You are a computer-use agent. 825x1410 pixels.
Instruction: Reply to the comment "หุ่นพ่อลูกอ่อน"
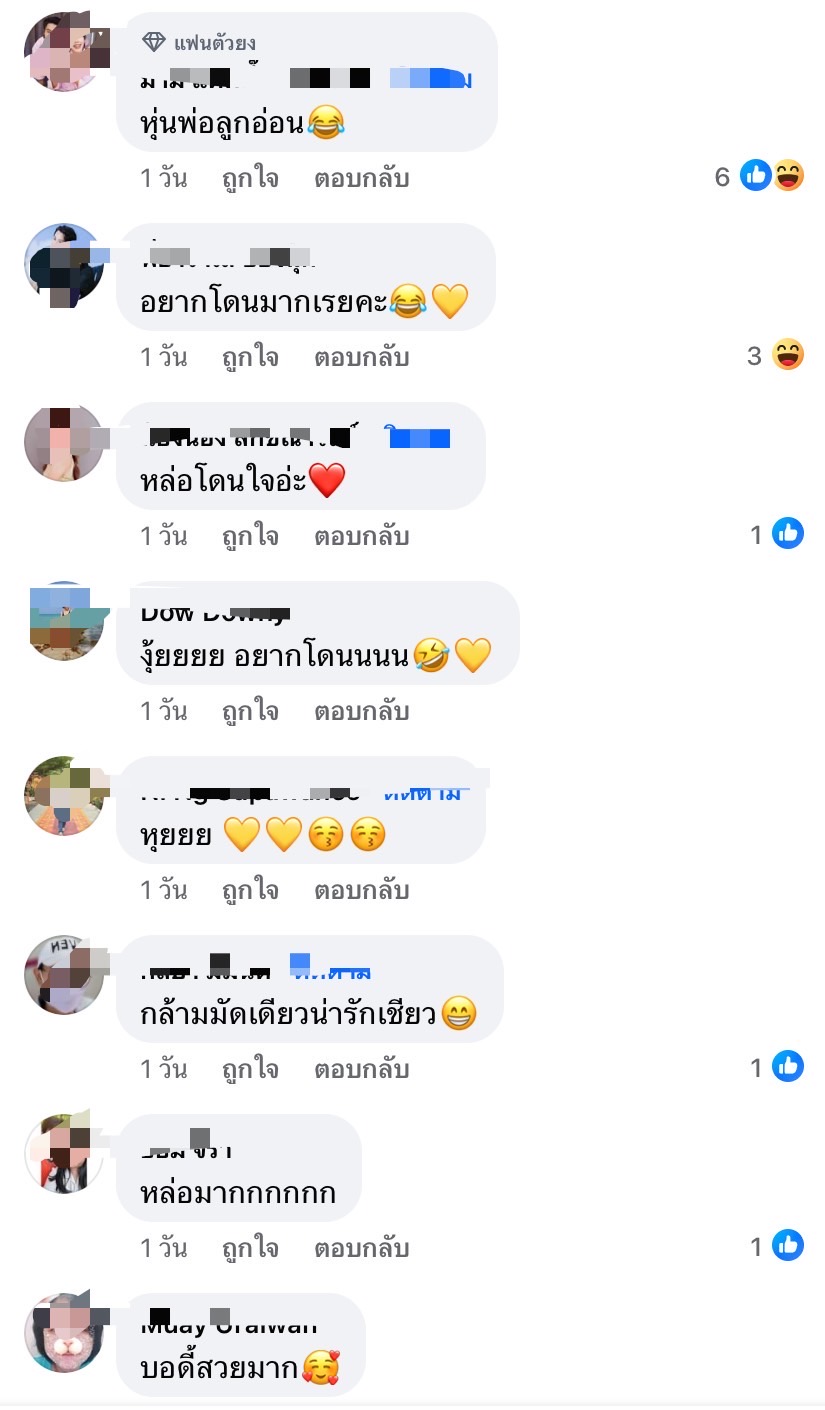(361, 179)
